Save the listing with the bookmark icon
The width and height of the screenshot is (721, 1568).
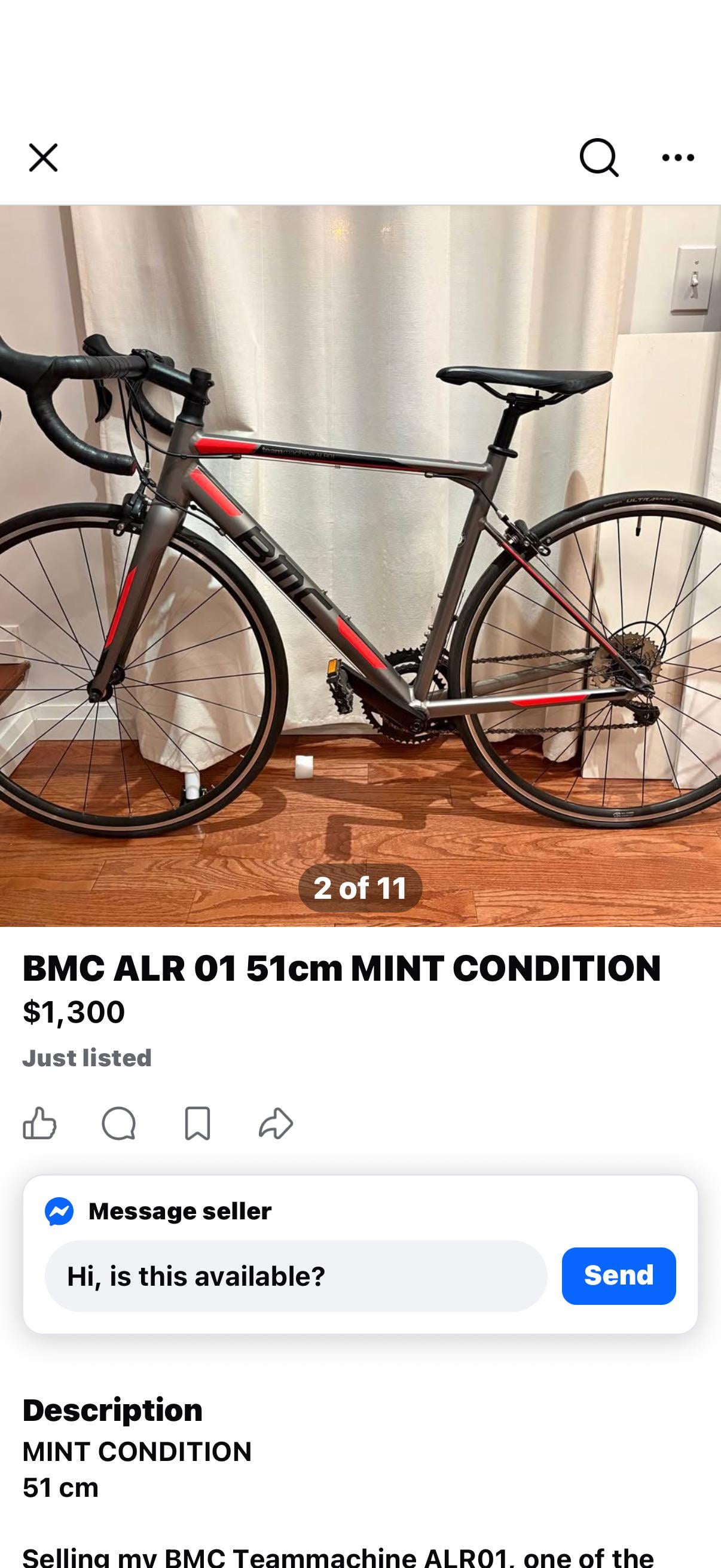(x=197, y=1123)
